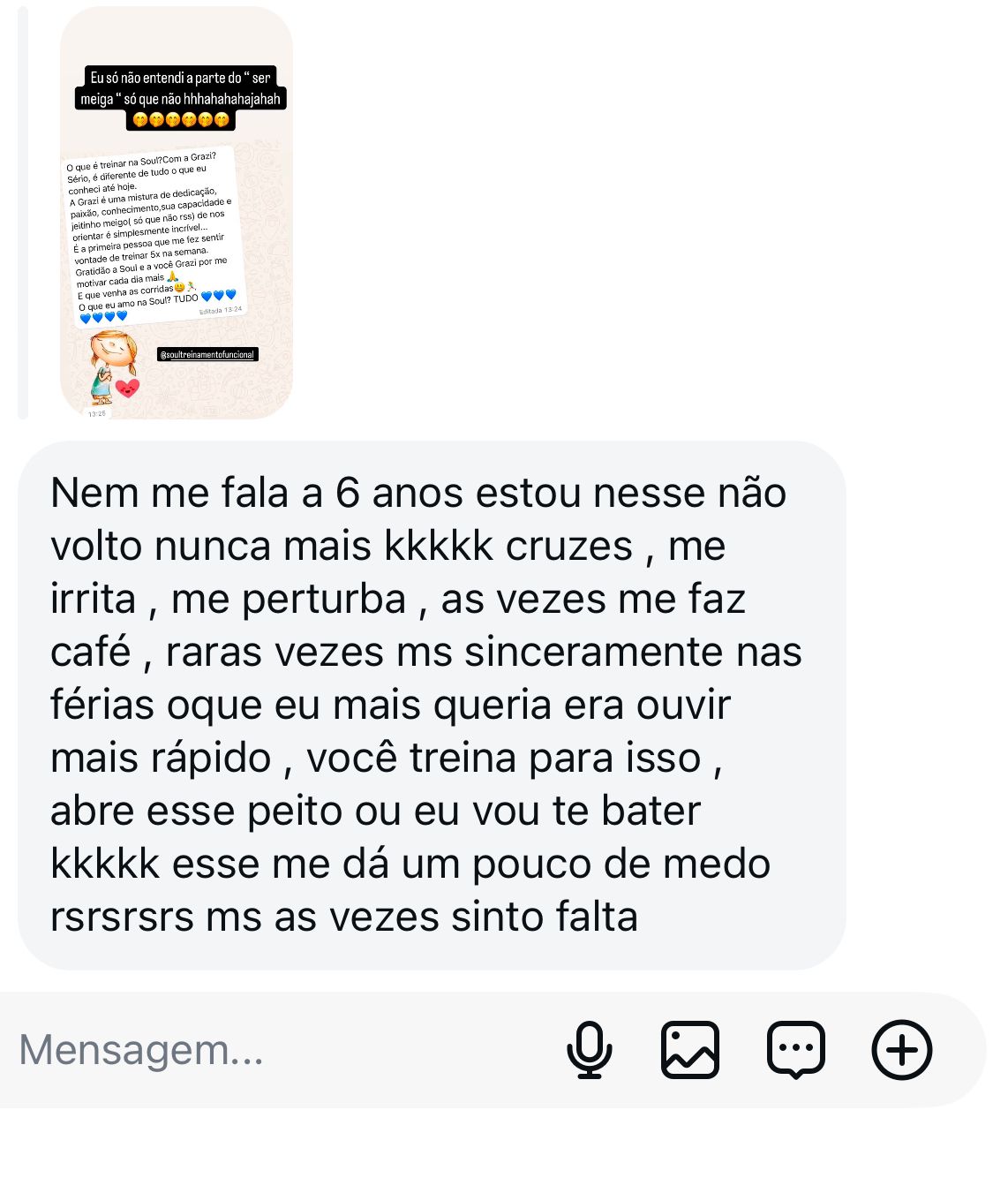
Task: Open the plus more options menu
Action: [x=901, y=1050]
